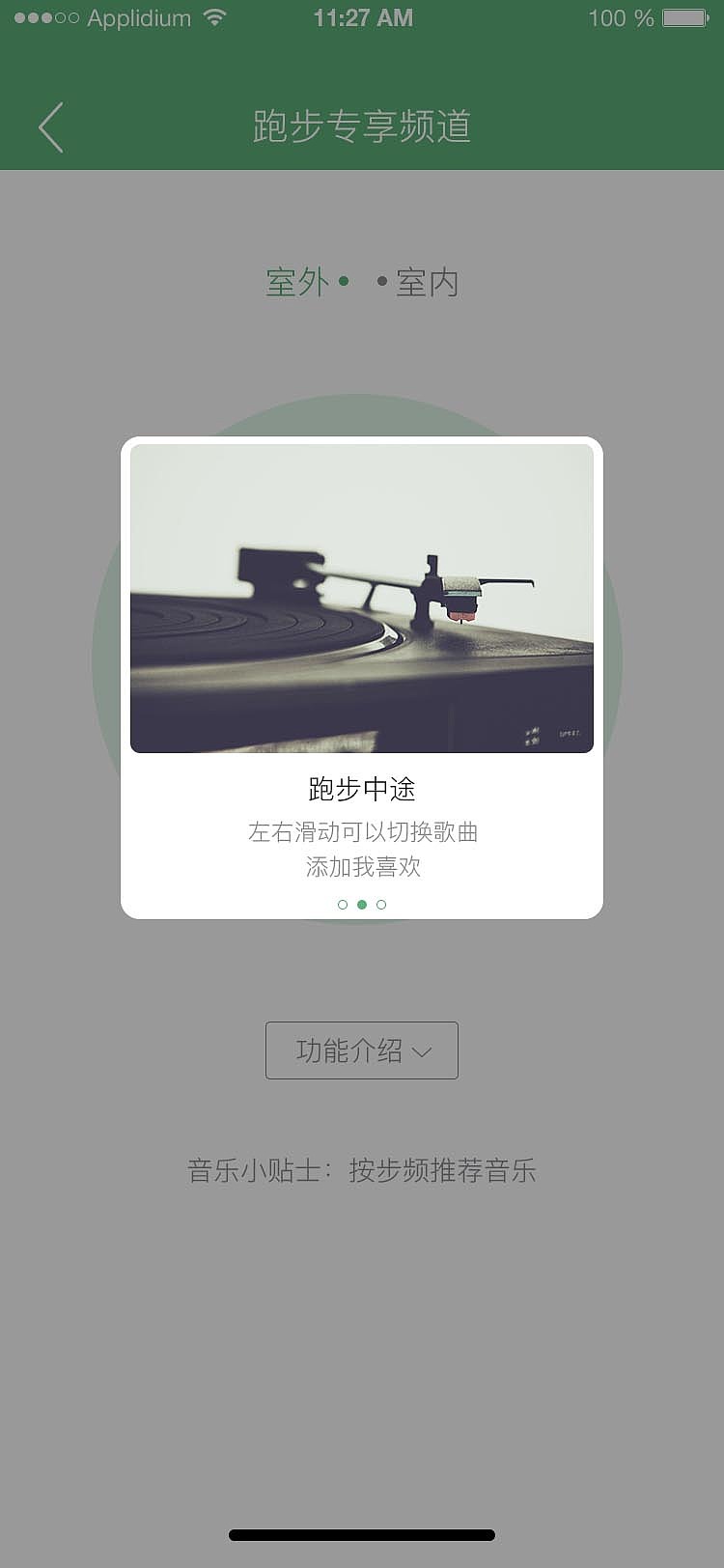The image size is (724, 1568).
Task: Tap the first pagination dot on the card
Action: coord(342,905)
